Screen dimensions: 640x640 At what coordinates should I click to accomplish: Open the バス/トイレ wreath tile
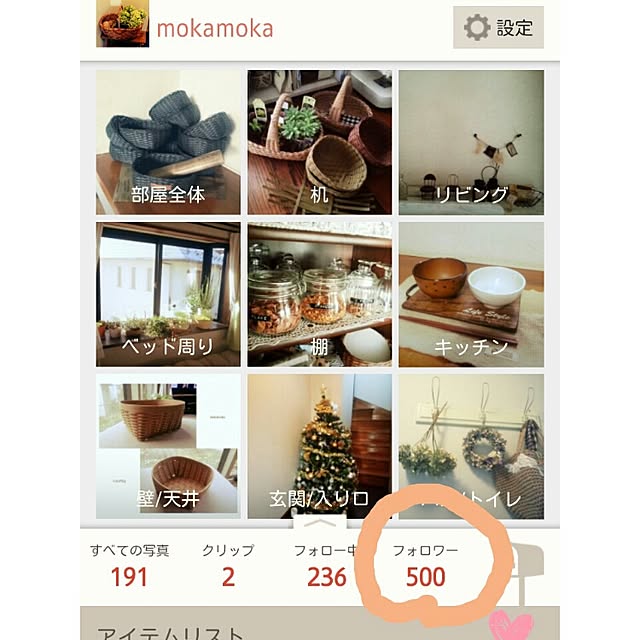[471, 446]
